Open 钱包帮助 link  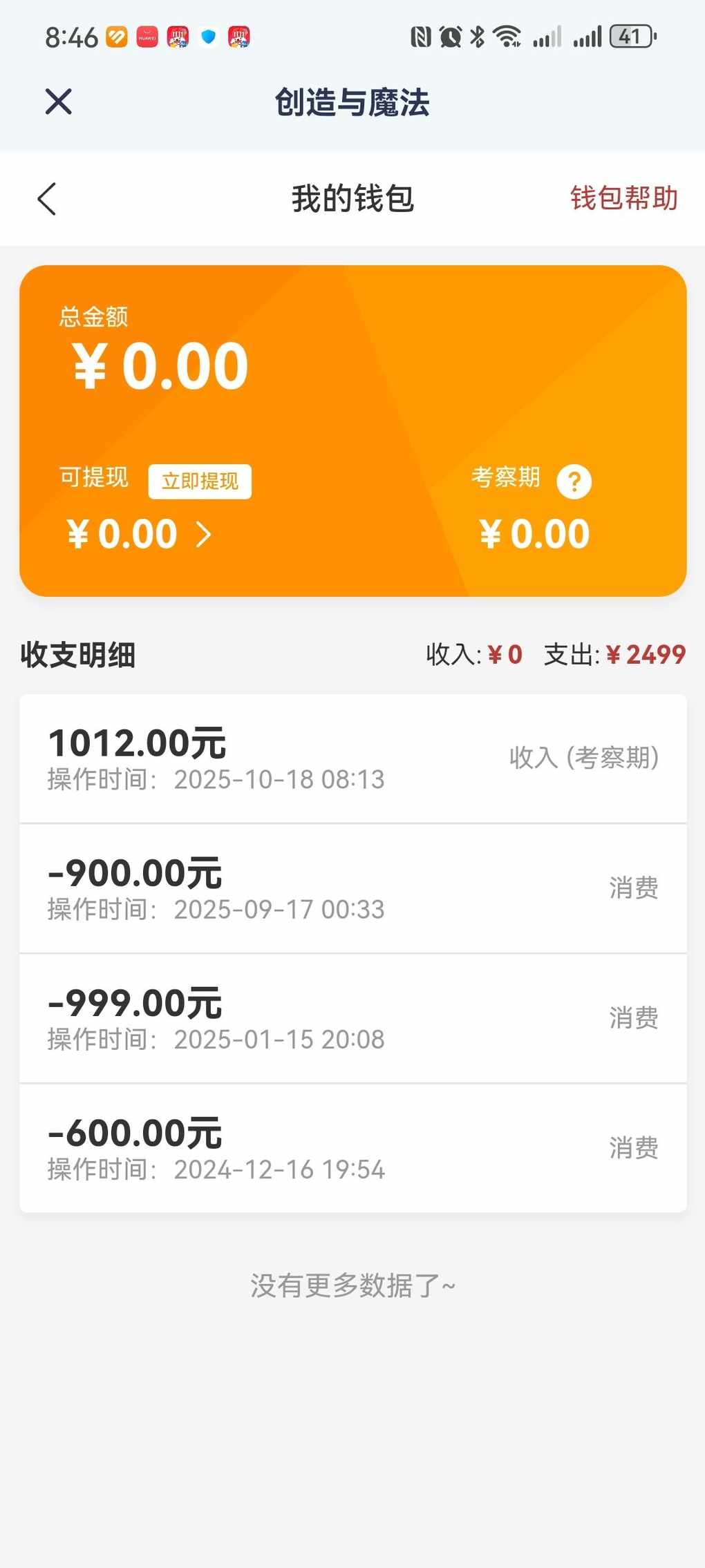[623, 198]
